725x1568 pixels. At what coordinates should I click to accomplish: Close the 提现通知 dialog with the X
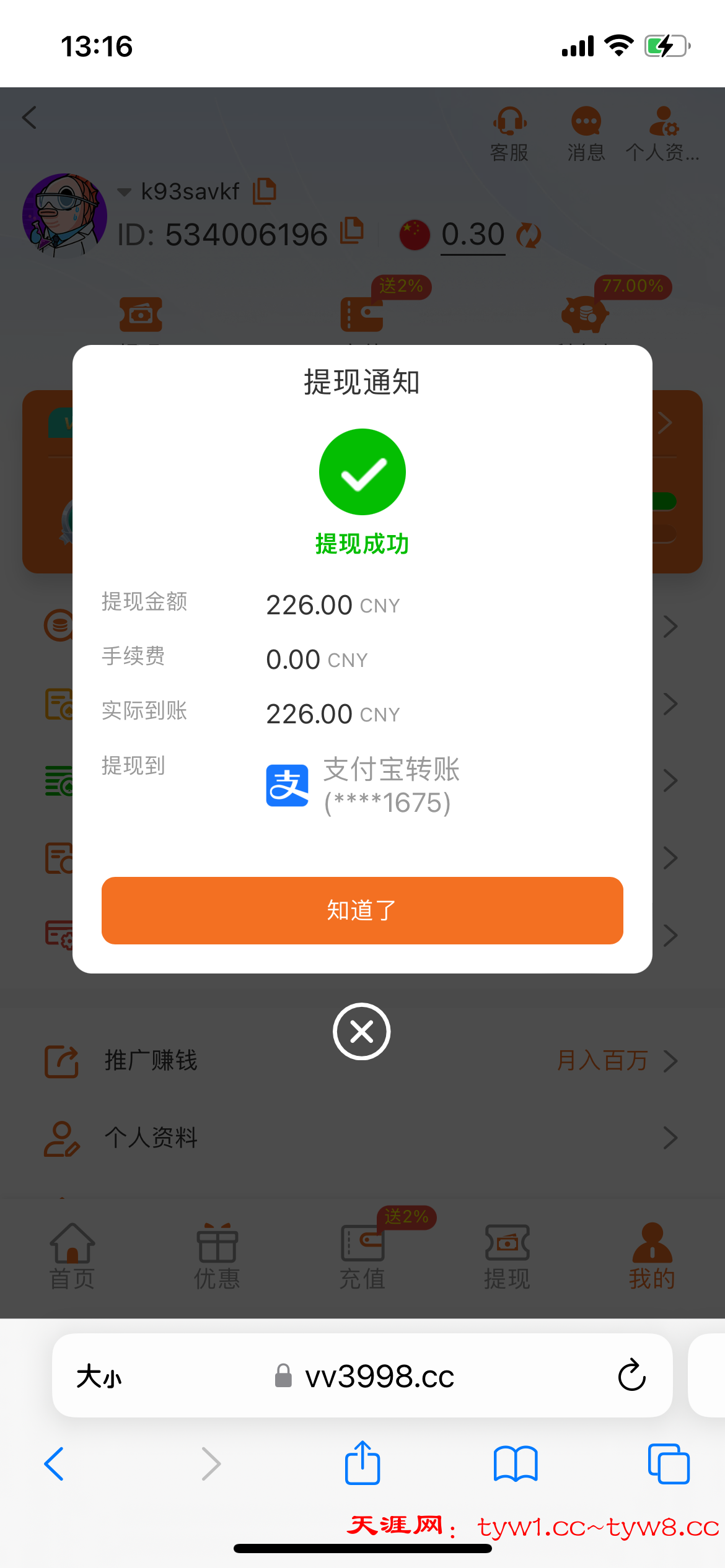point(361,1032)
